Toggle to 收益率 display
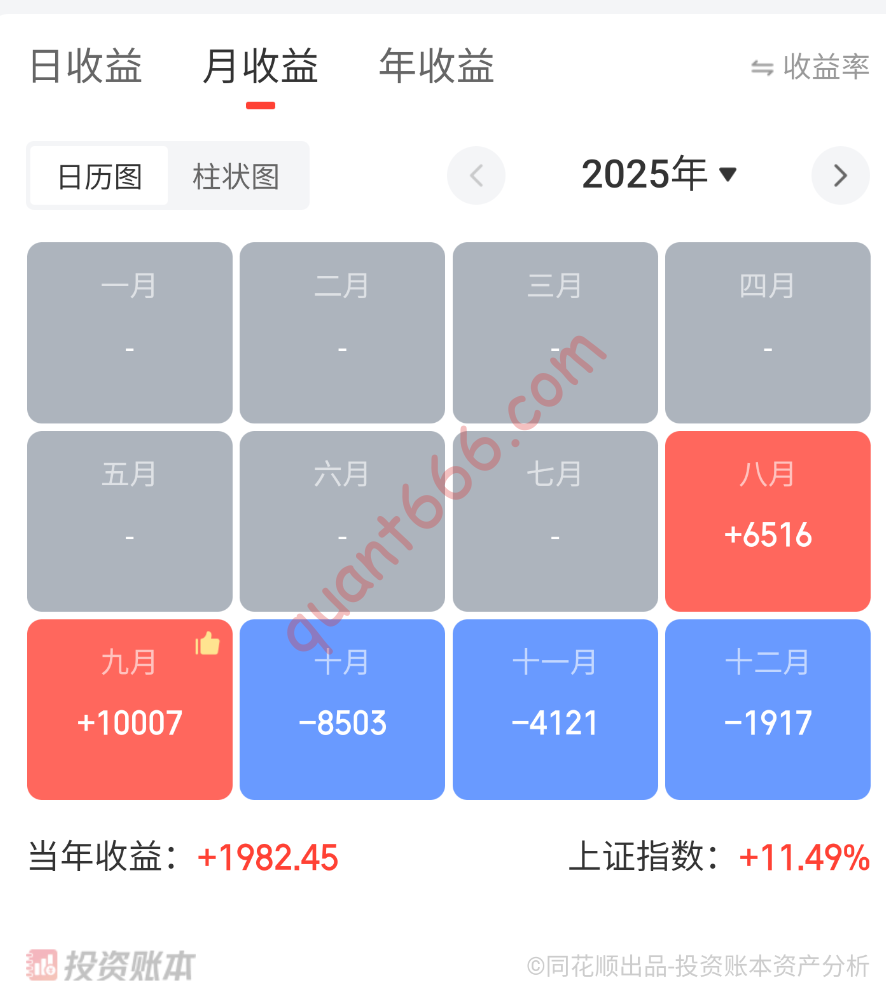886x989 pixels. [x=810, y=67]
